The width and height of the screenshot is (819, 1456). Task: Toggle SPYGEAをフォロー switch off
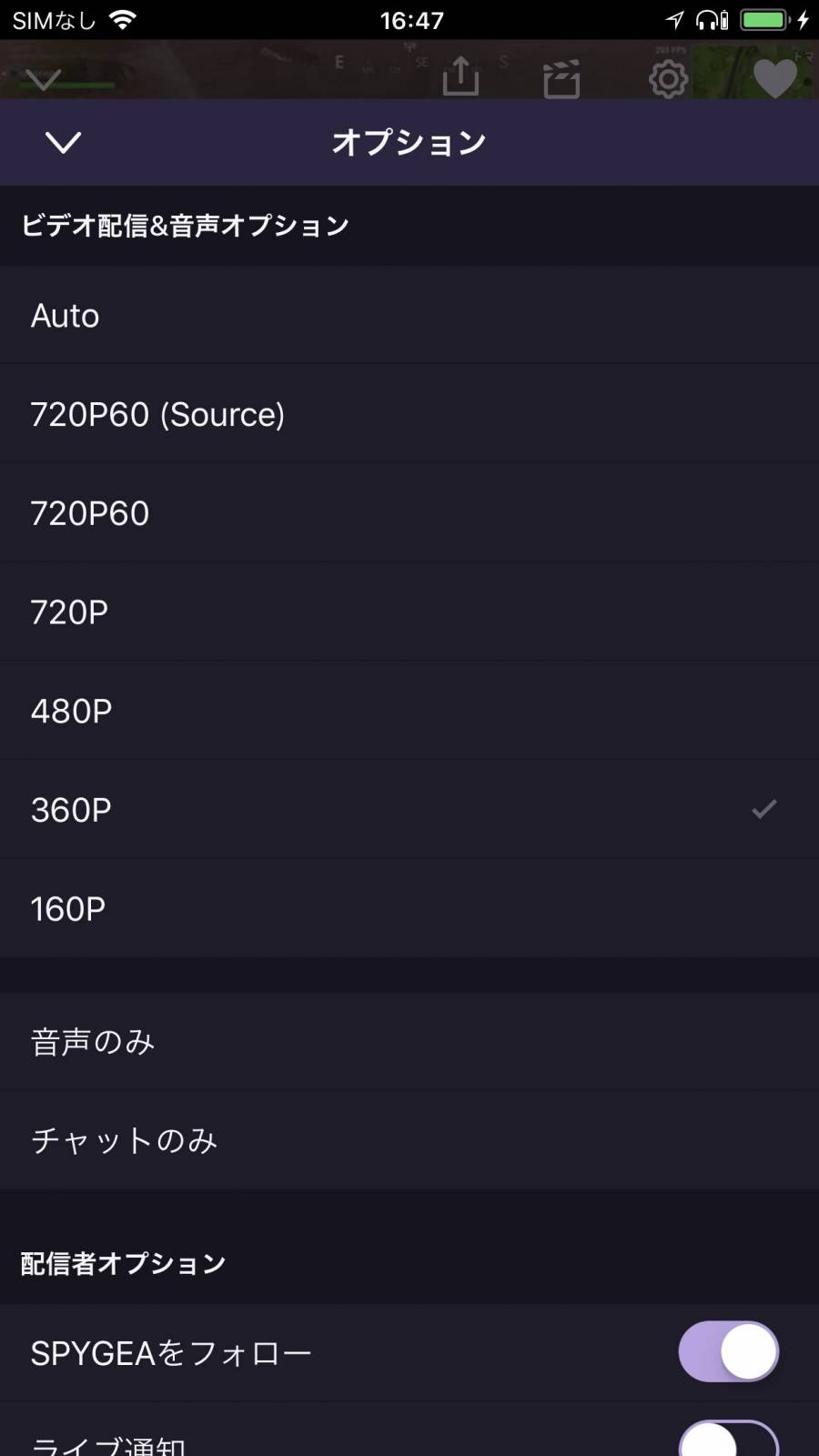[x=728, y=1351]
